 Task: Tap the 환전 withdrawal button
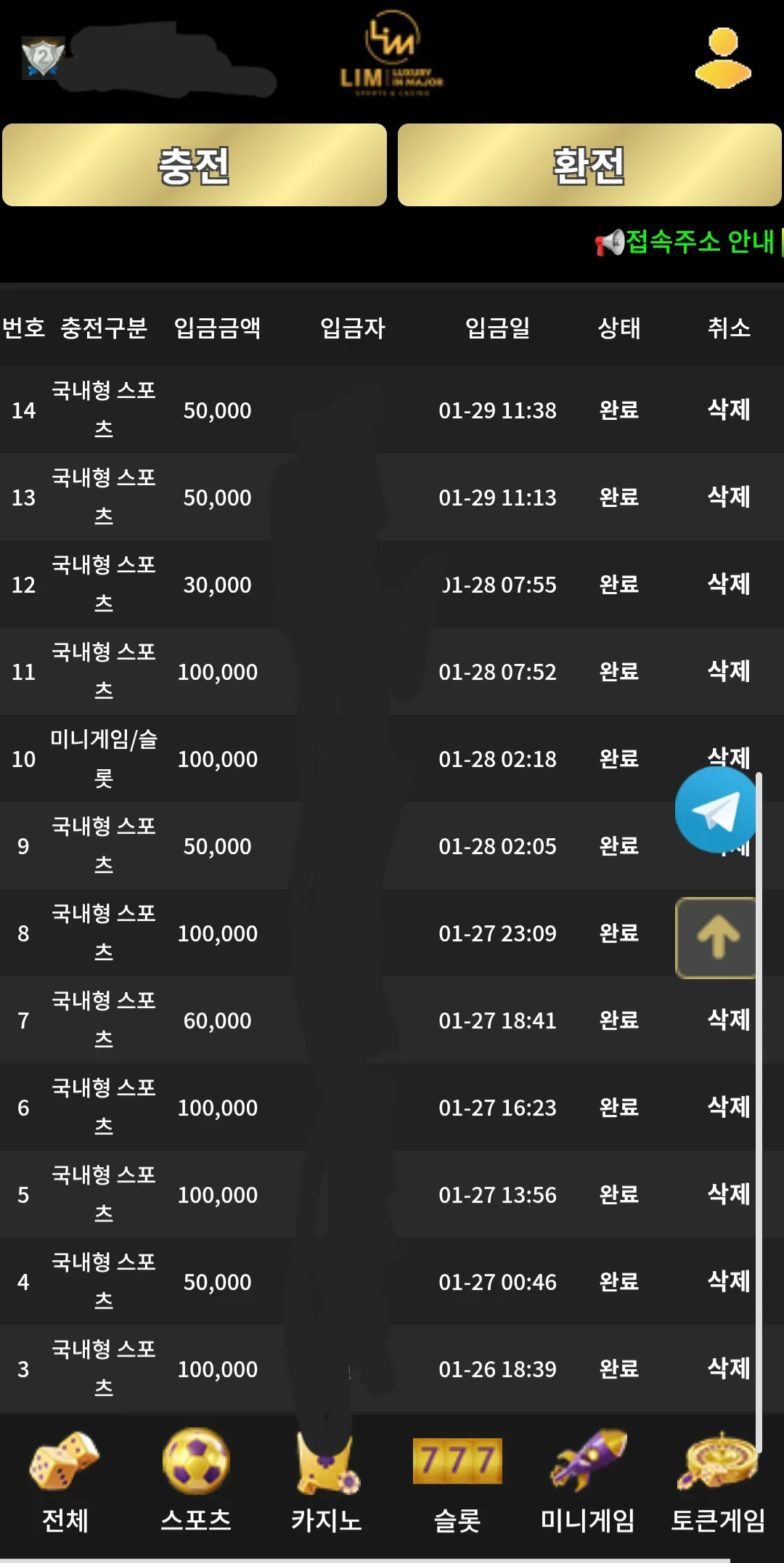(589, 165)
